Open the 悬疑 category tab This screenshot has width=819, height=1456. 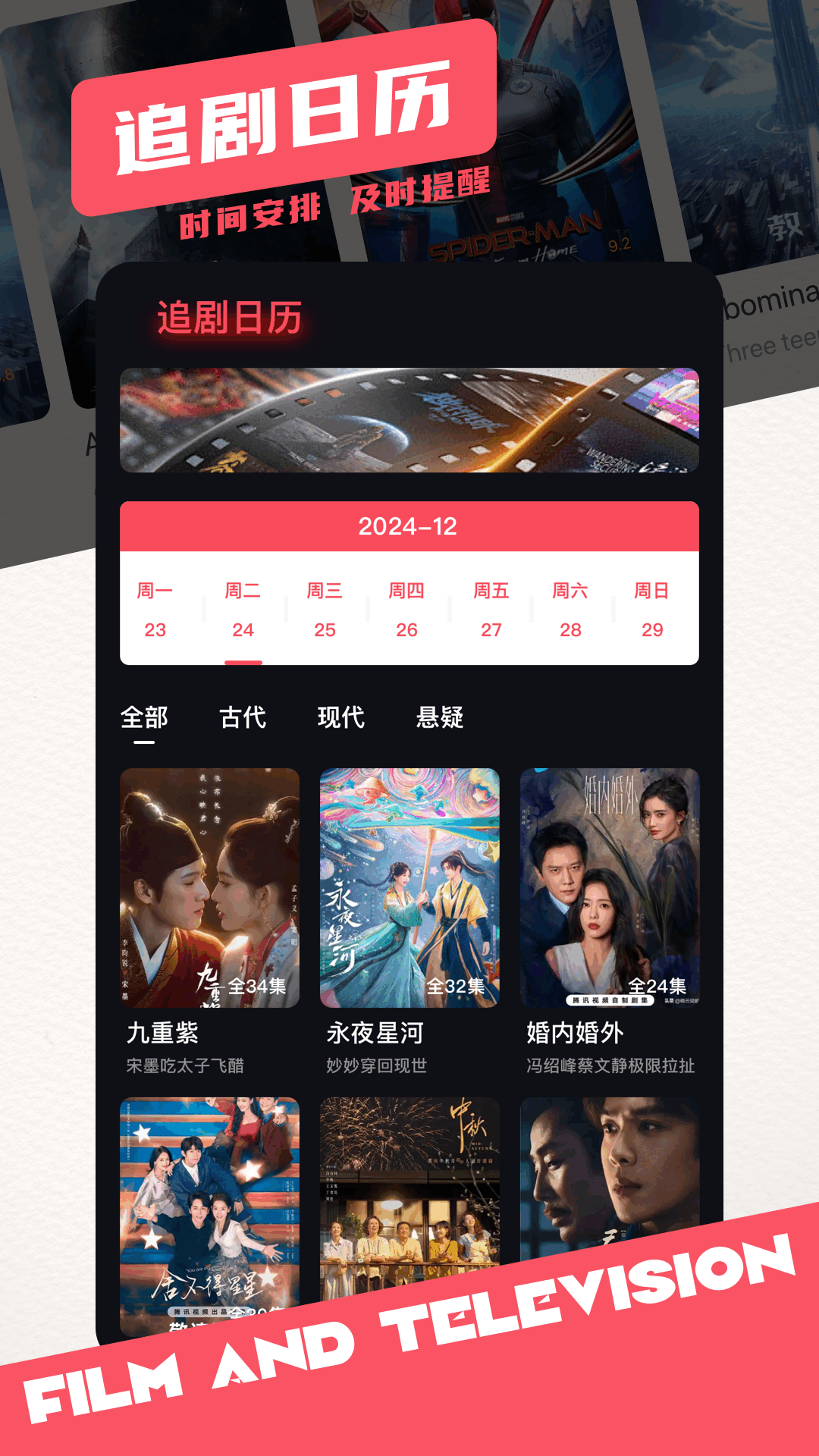pyautogui.click(x=441, y=717)
